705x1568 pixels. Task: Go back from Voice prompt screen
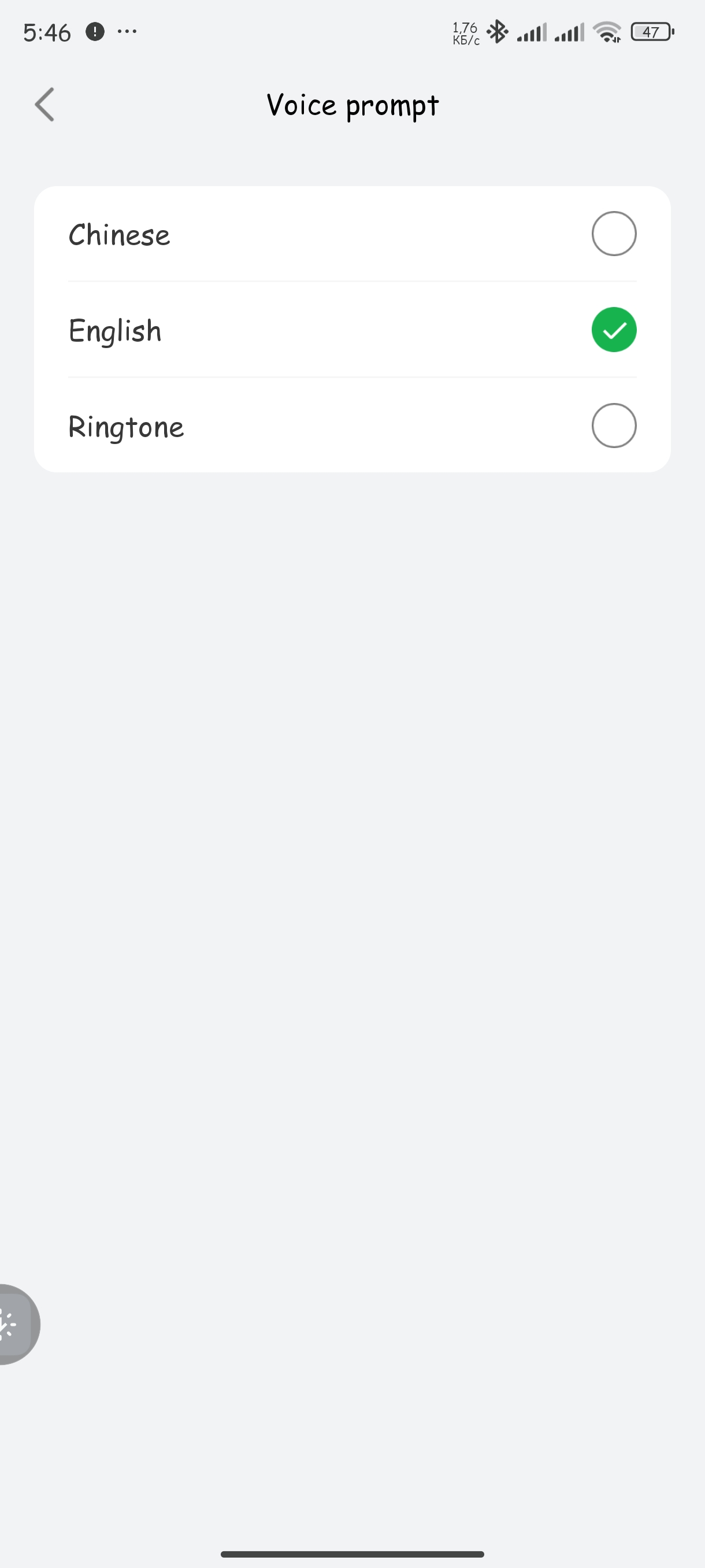[x=44, y=105]
